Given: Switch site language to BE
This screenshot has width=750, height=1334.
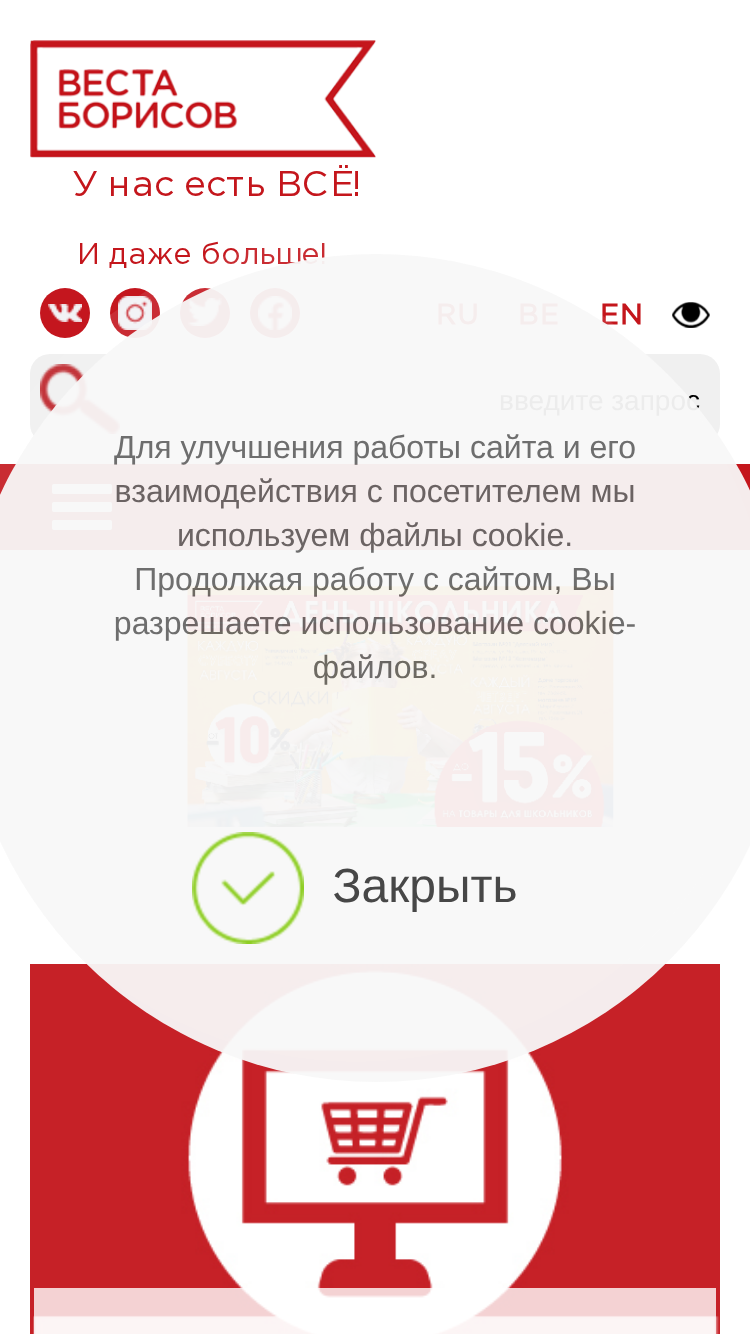Looking at the screenshot, I should pyautogui.click(x=538, y=314).
